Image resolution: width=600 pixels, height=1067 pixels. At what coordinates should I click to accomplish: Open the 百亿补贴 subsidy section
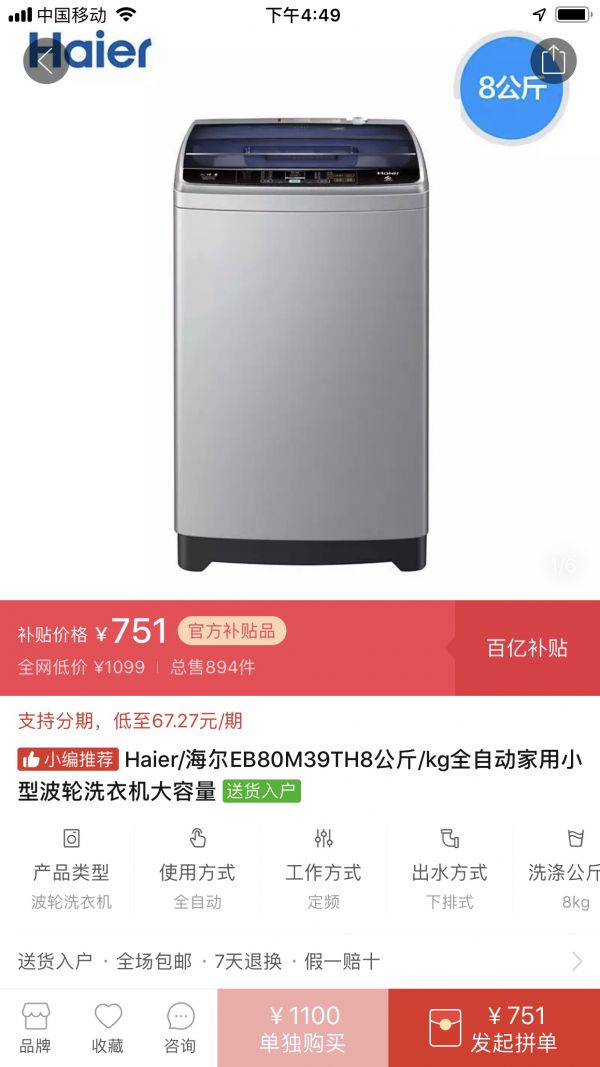click(527, 648)
